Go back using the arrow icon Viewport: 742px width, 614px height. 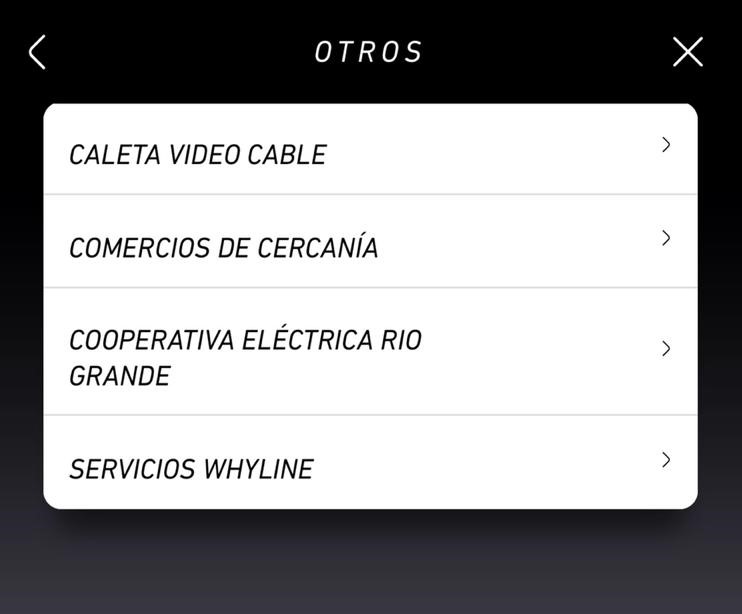[38, 52]
